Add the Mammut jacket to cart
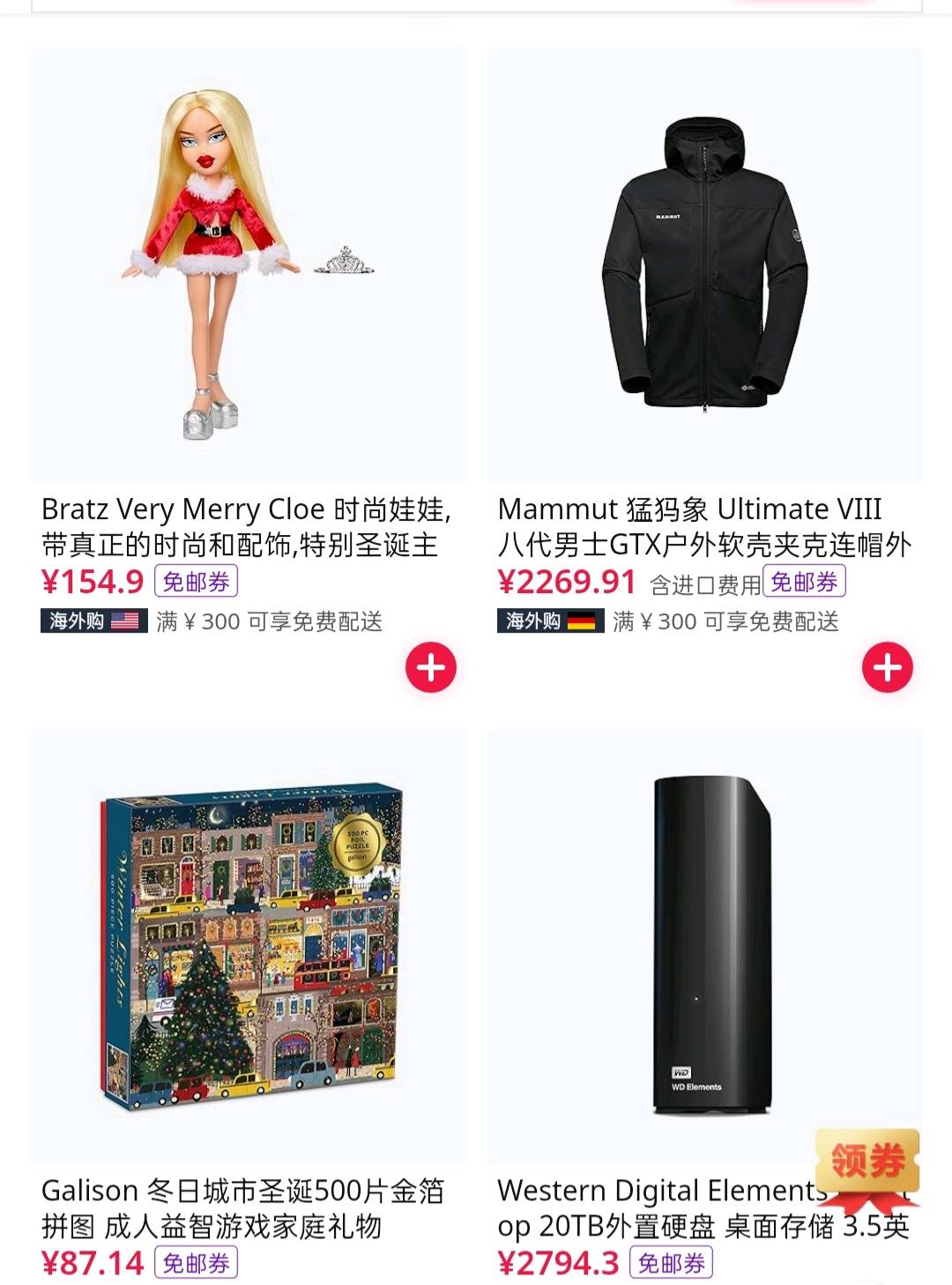Screen dimensions: 952x1285 point(887,667)
